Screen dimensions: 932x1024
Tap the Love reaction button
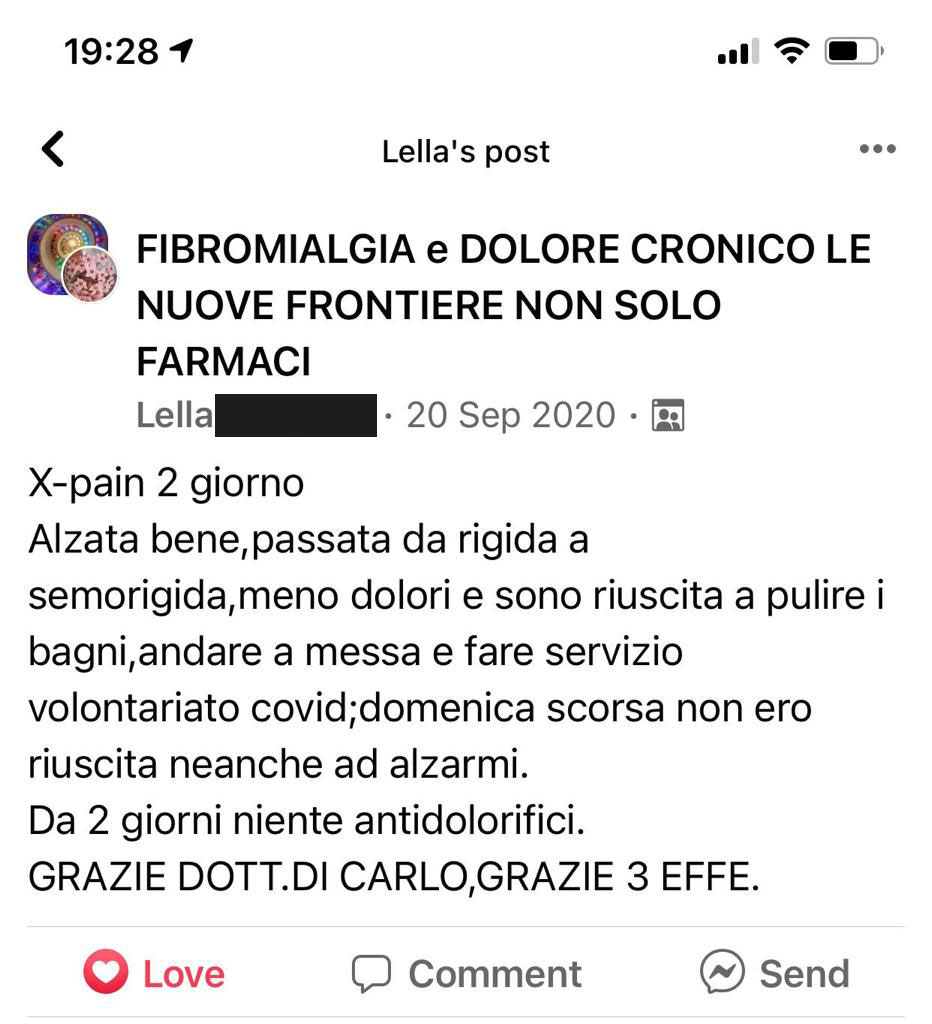click(x=154, y=973)
